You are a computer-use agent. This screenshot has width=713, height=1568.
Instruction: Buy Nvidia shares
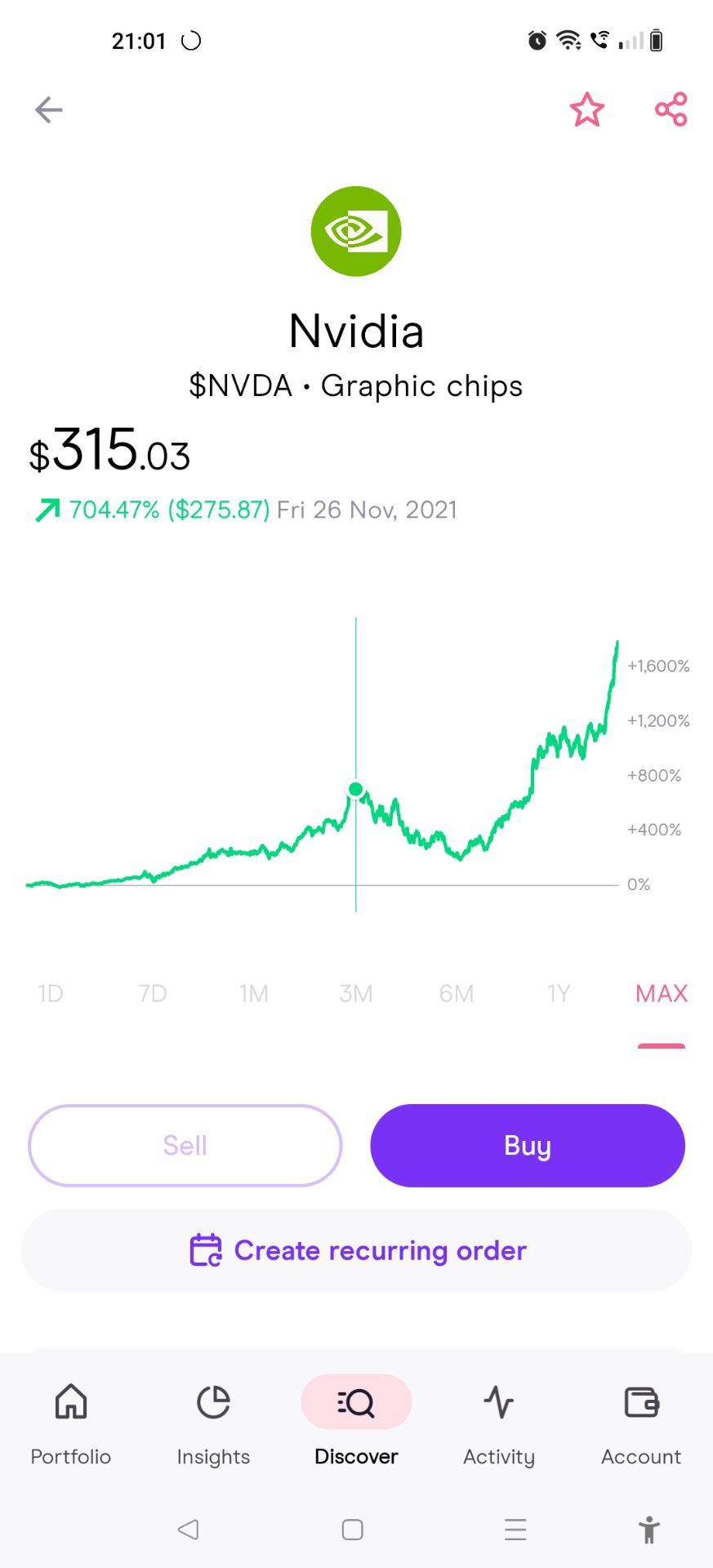coord(528,1145)
